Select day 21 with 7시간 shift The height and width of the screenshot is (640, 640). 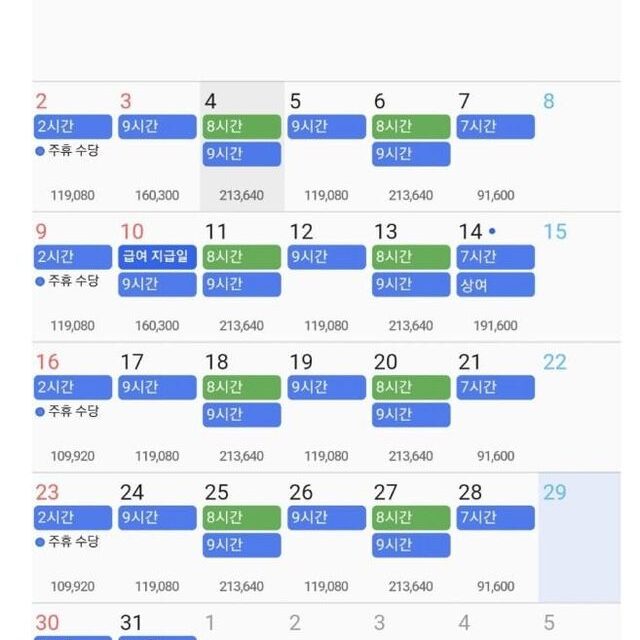496,407
